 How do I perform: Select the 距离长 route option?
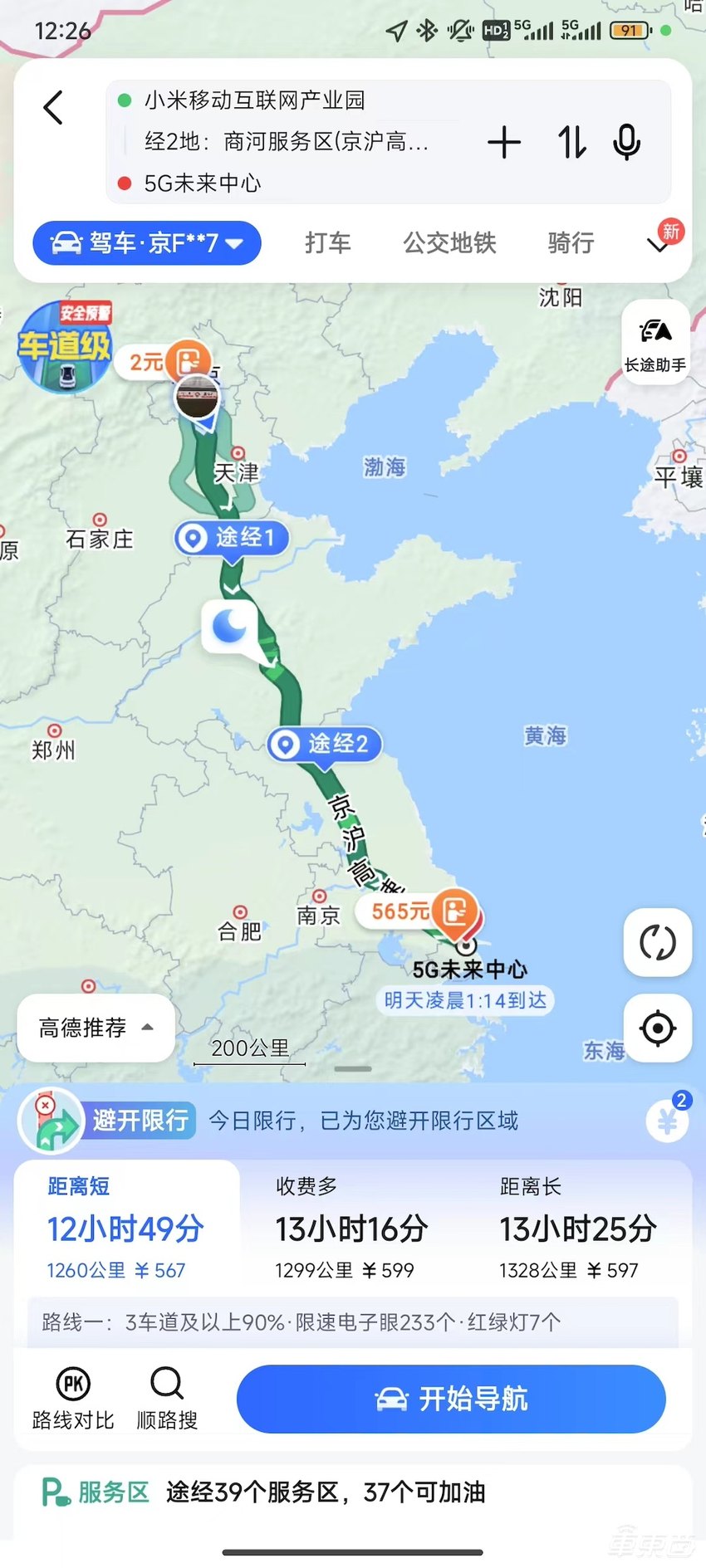[x=577, y=1217]
